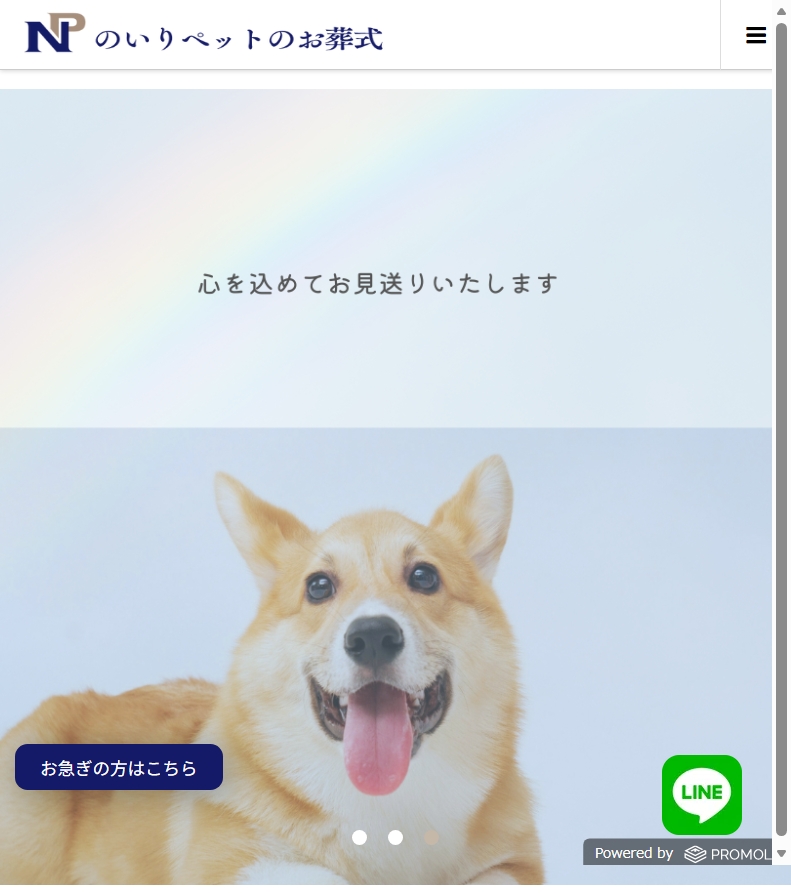Viewport: 791px width, 893px height.
Task: Tap the お急ぎの方はこちら button
Action: (119, 768)
